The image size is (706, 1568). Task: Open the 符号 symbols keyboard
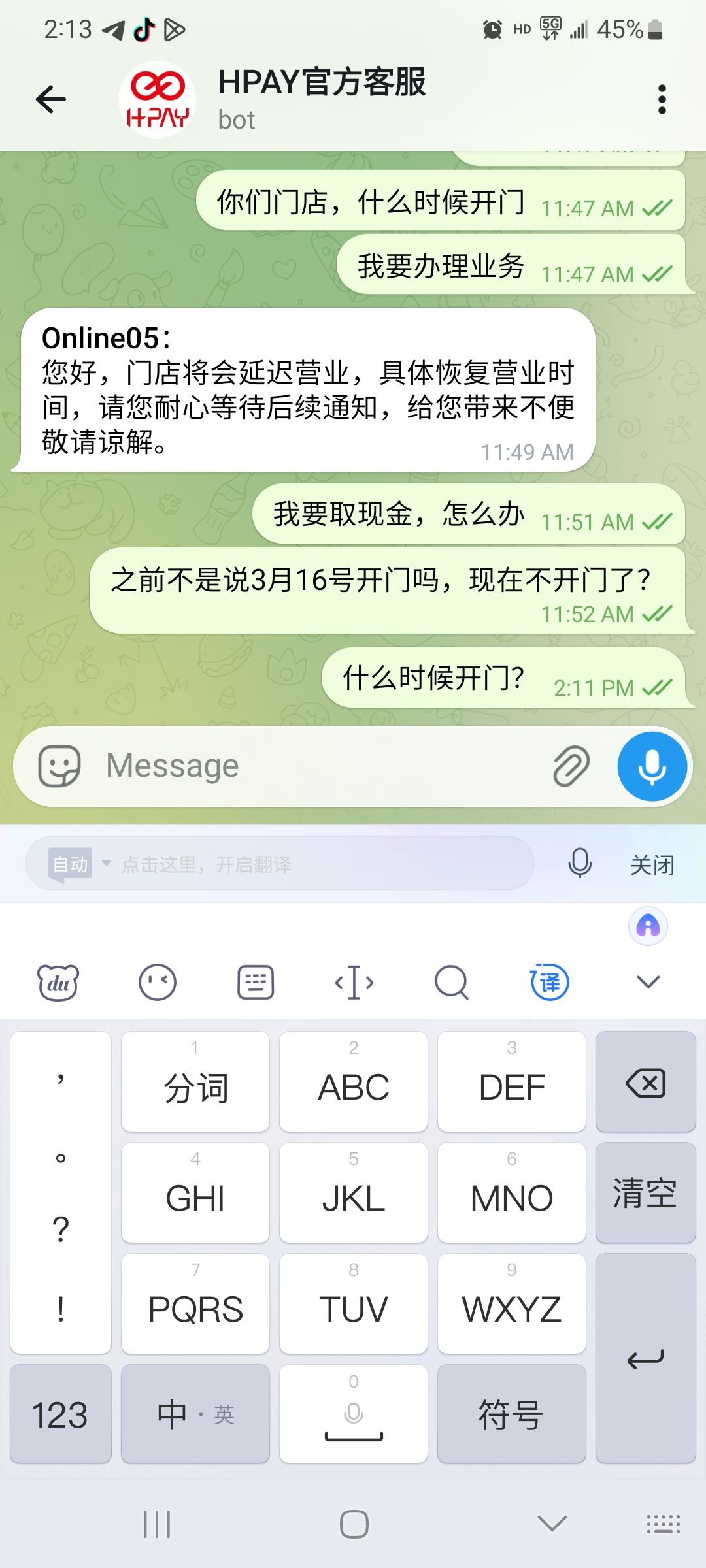point(511,1414)
